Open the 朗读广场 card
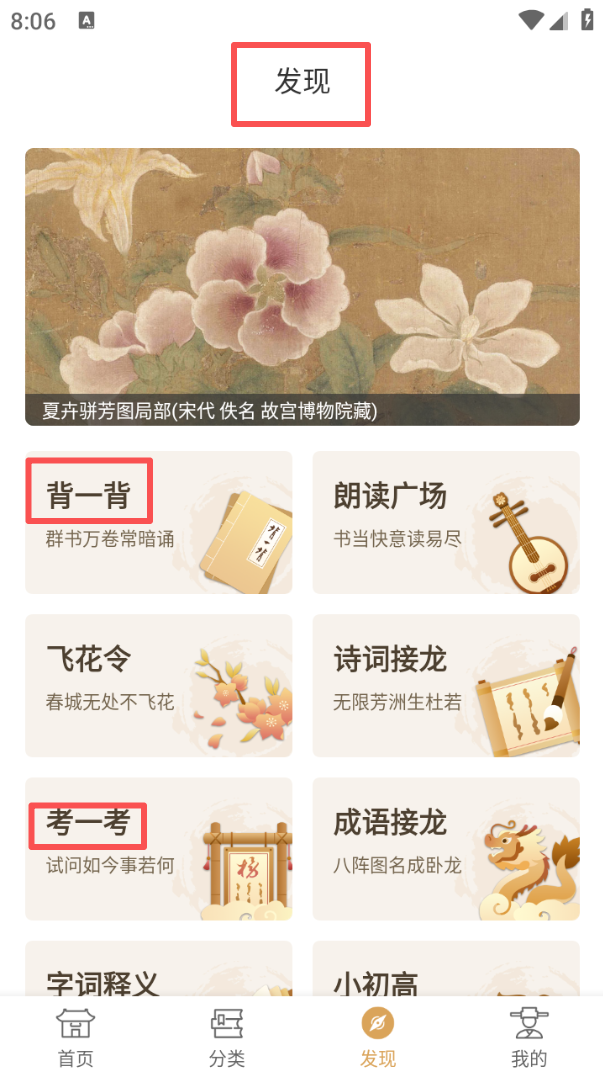 pyautogui.click(x=446, y=522)
